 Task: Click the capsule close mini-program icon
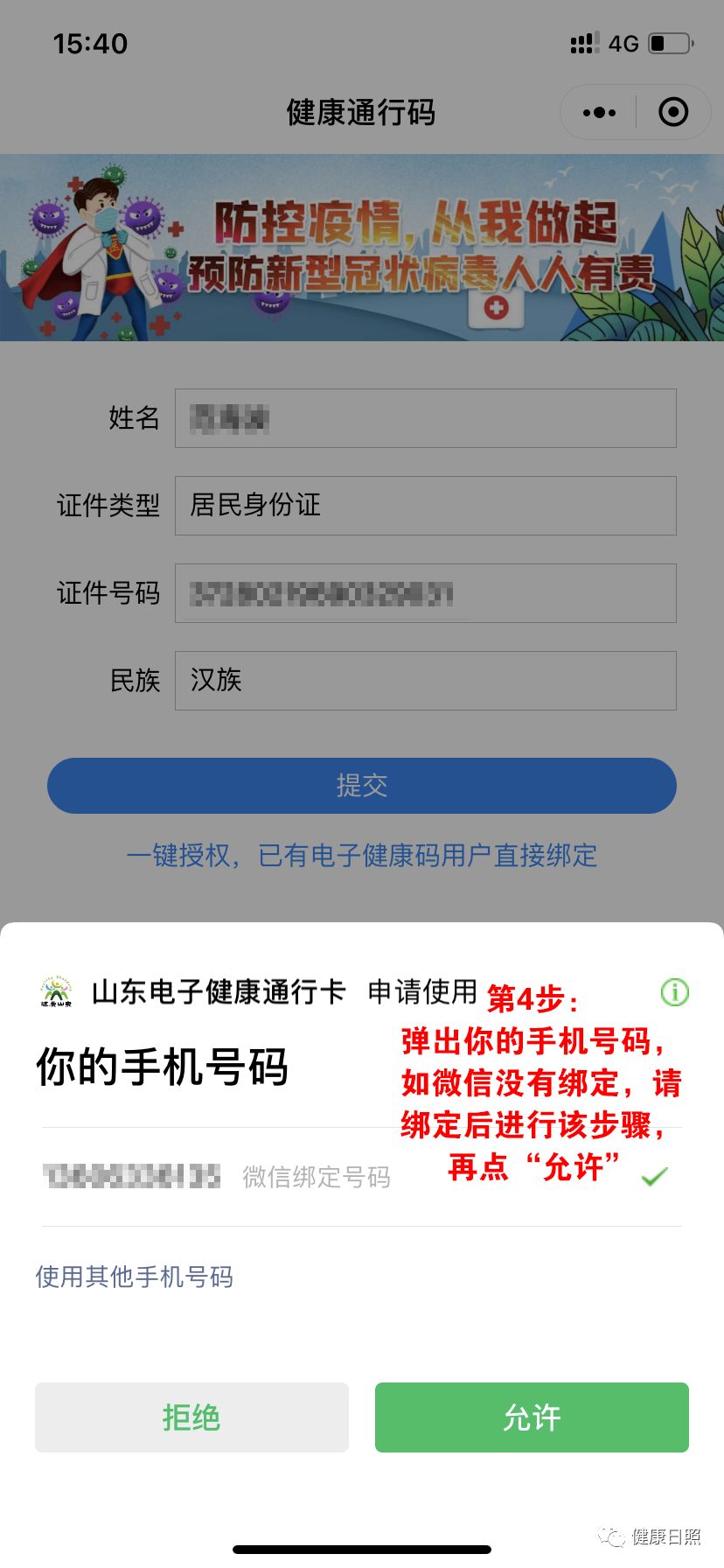(x=673, y=112)
